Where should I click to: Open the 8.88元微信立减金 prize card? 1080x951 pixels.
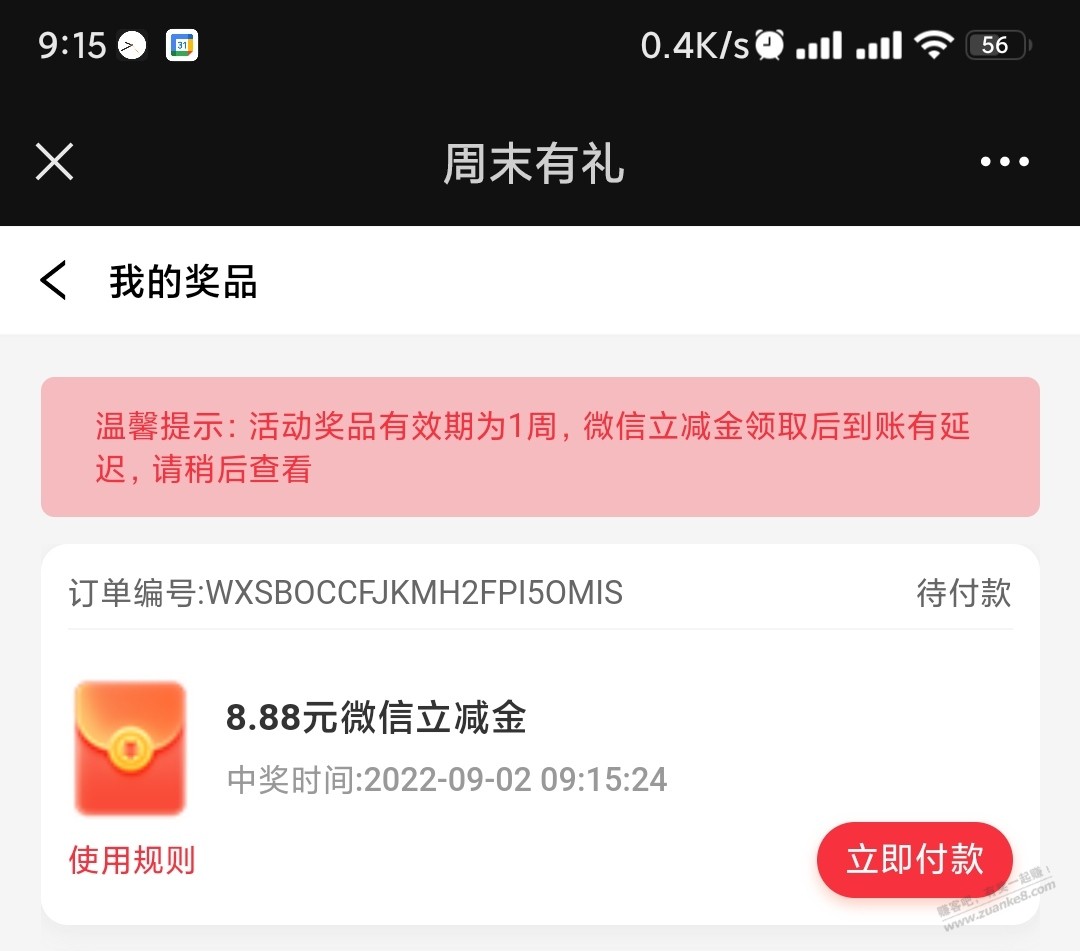point(376,719)
